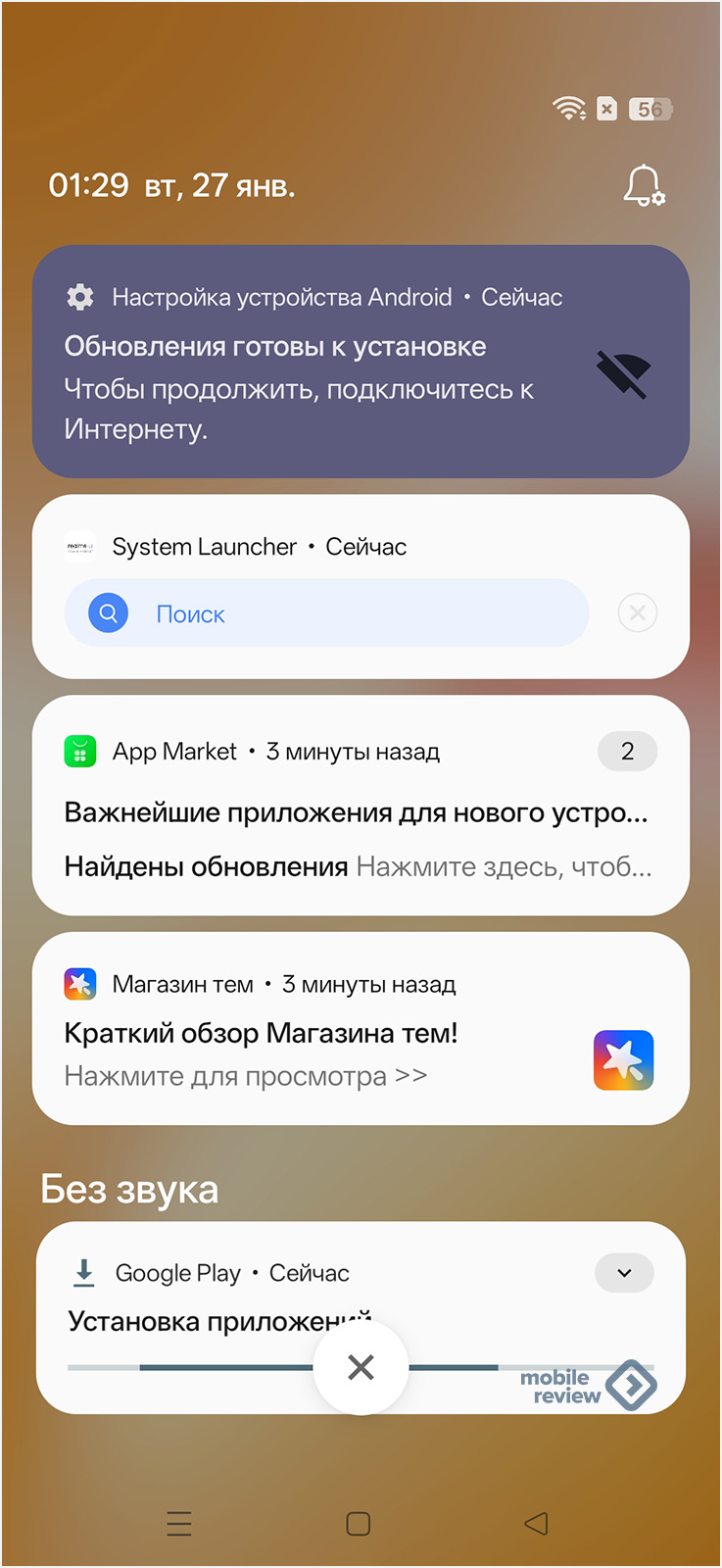The image size is (722, 1568).
Task: Go to the home screen
Action: (x=359, y=1523)
